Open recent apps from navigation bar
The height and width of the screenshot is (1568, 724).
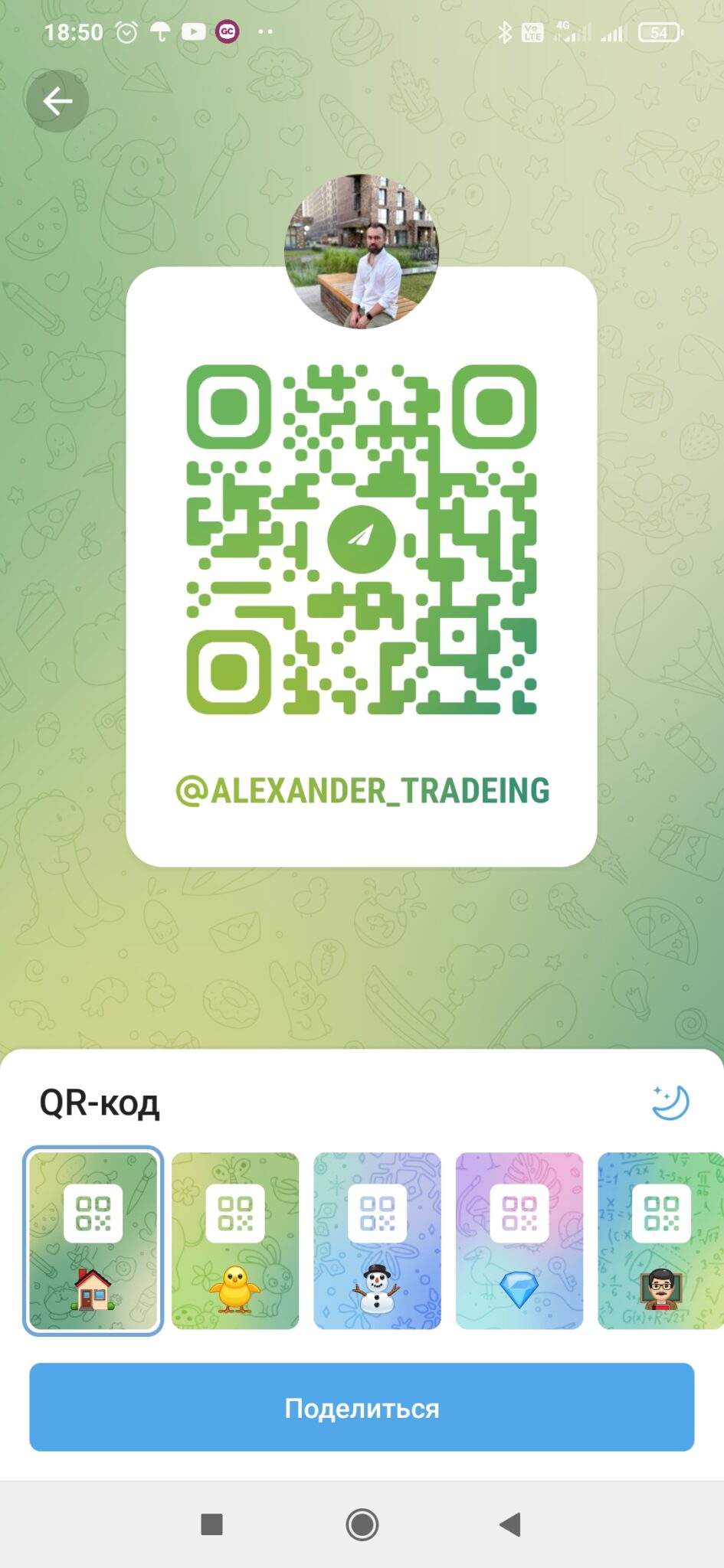[211, 1524]
